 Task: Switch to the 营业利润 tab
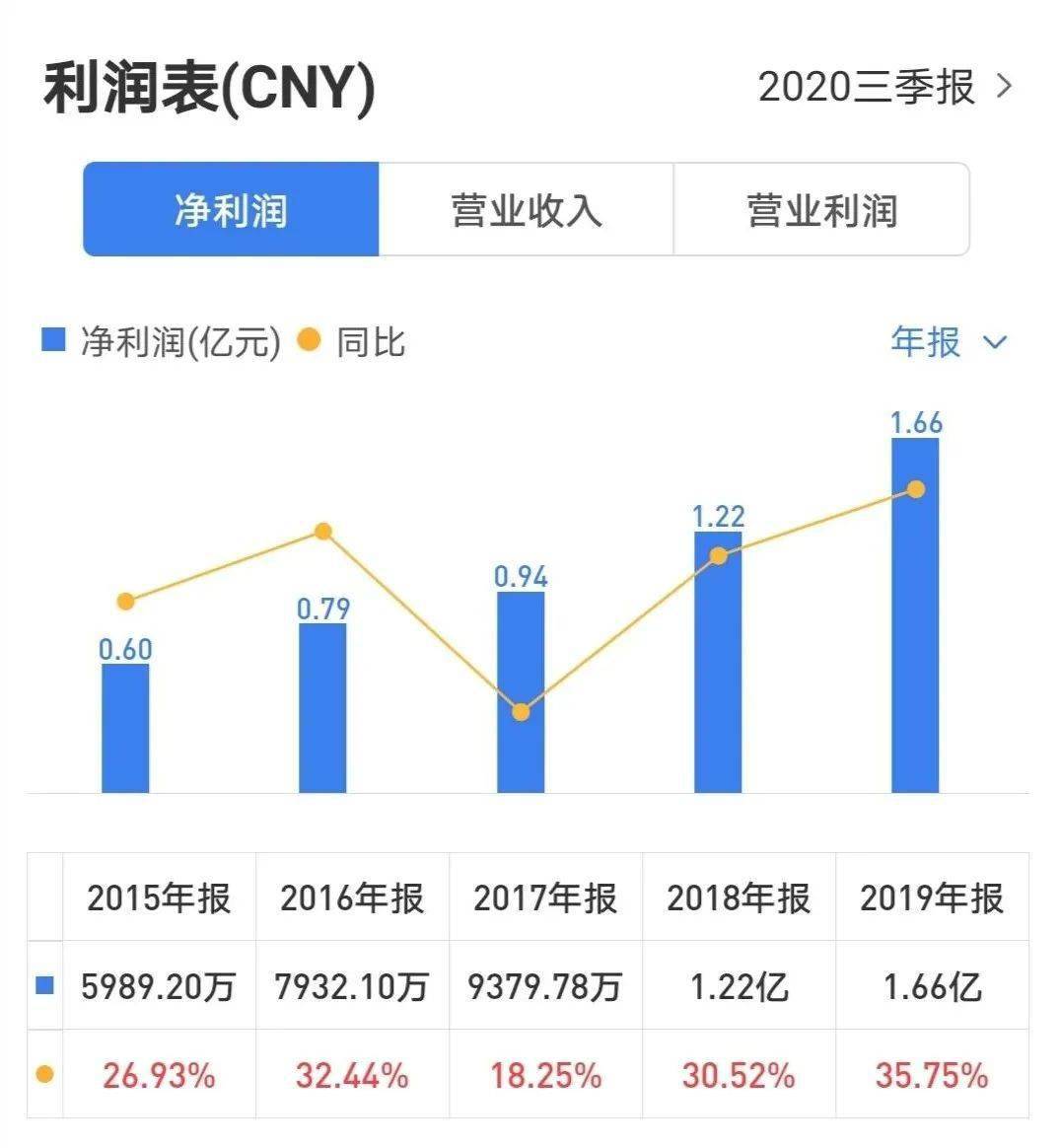click(820, 210)
